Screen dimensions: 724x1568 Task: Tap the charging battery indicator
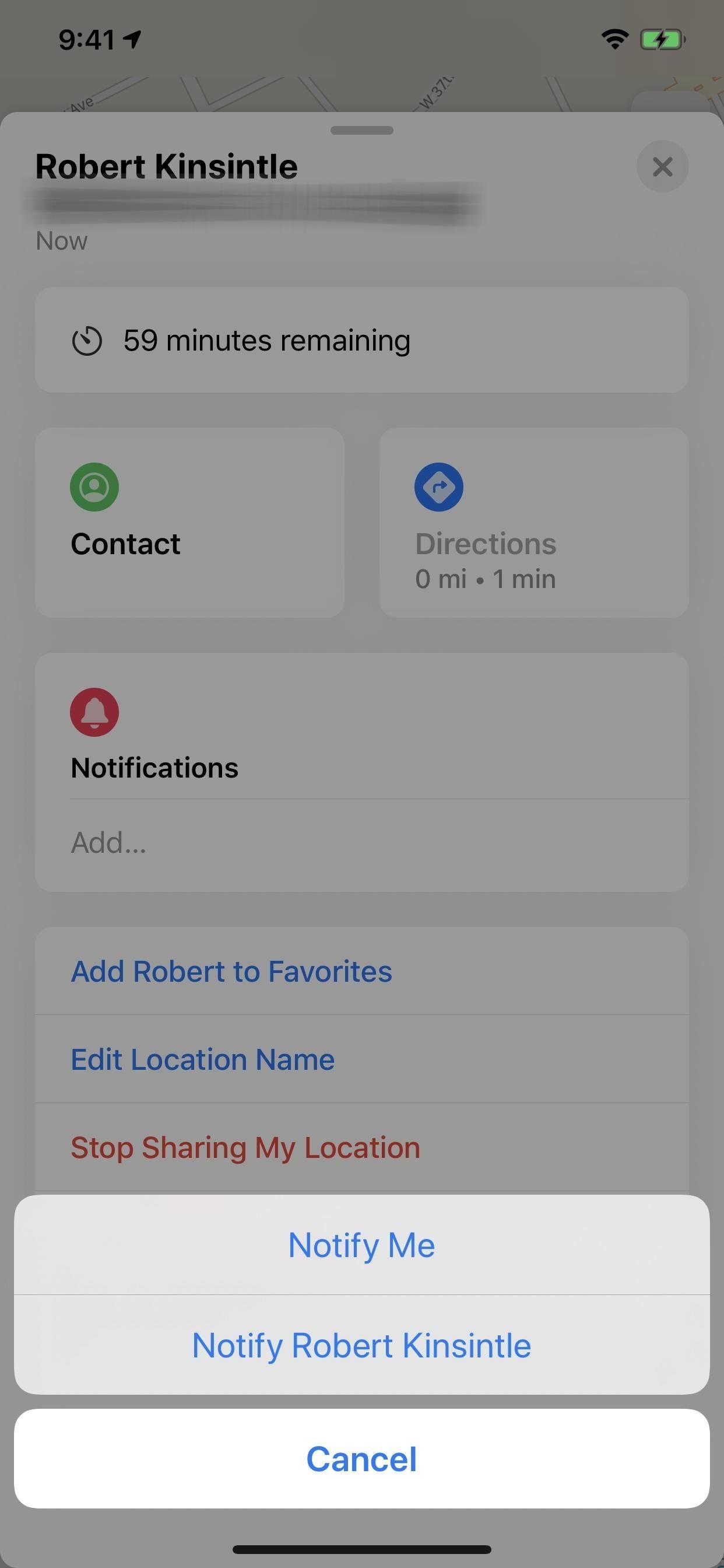click(x=661, y=38)
